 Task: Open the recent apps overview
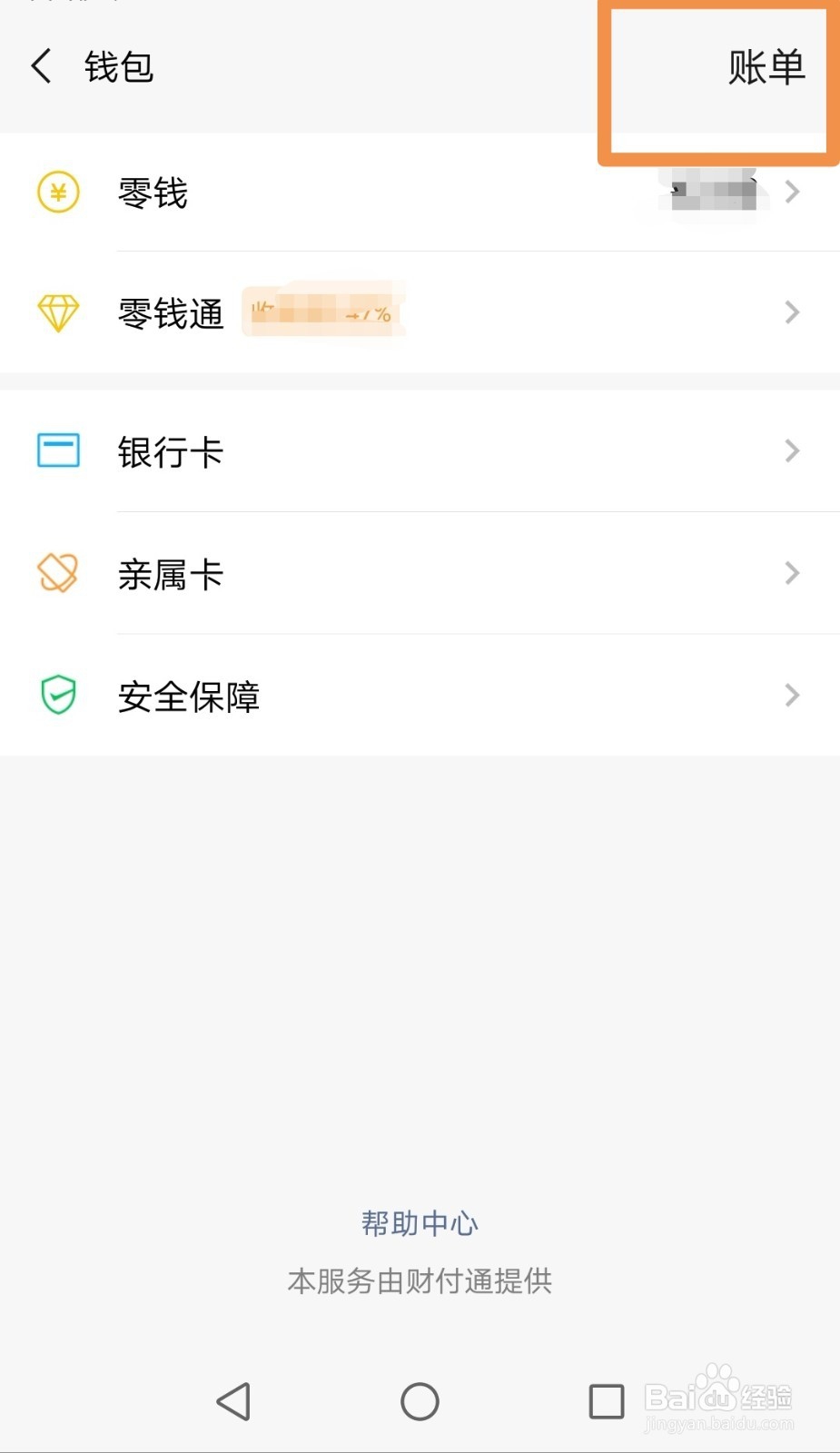coord(606,1401)
